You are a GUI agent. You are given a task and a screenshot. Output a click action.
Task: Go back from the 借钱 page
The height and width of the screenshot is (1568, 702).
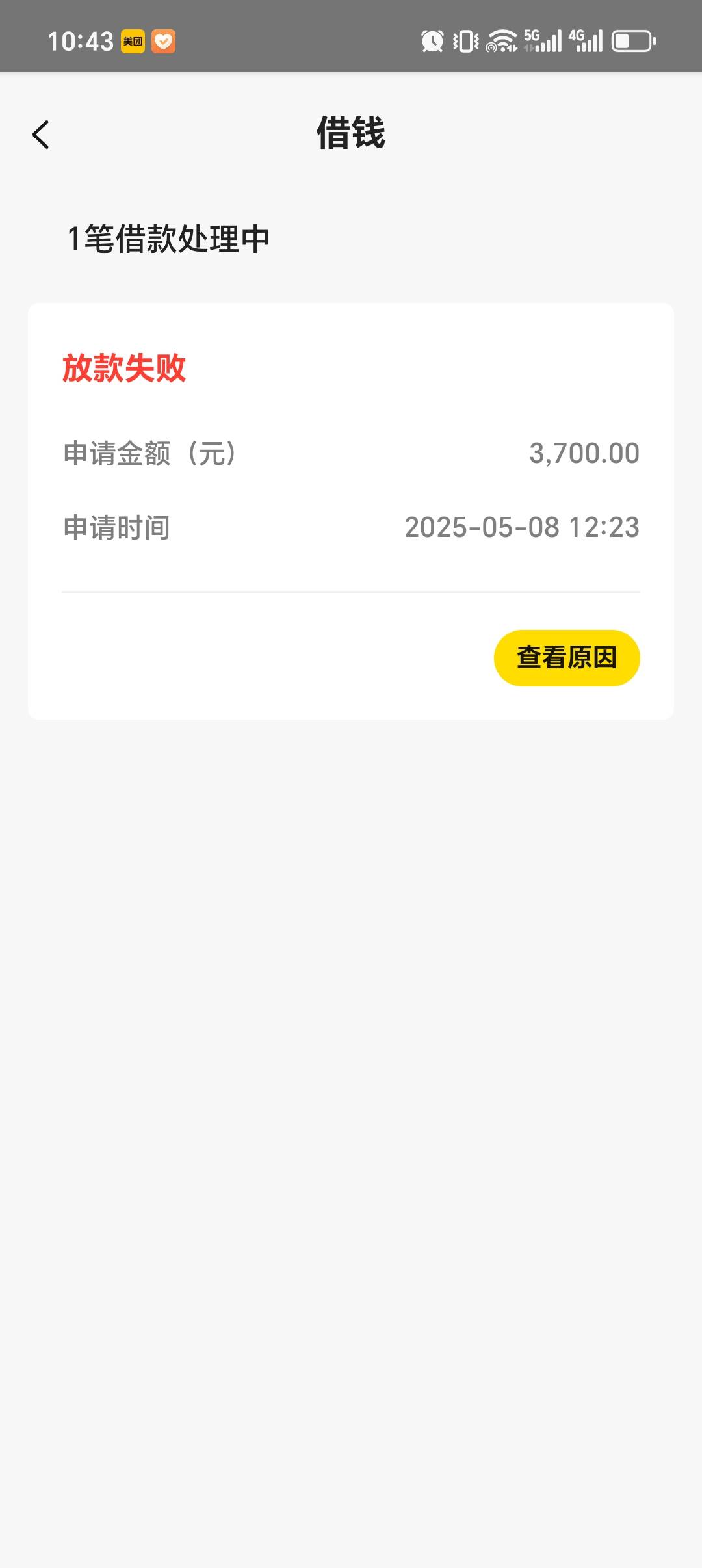pyautogui.click(x=41, y=135)
